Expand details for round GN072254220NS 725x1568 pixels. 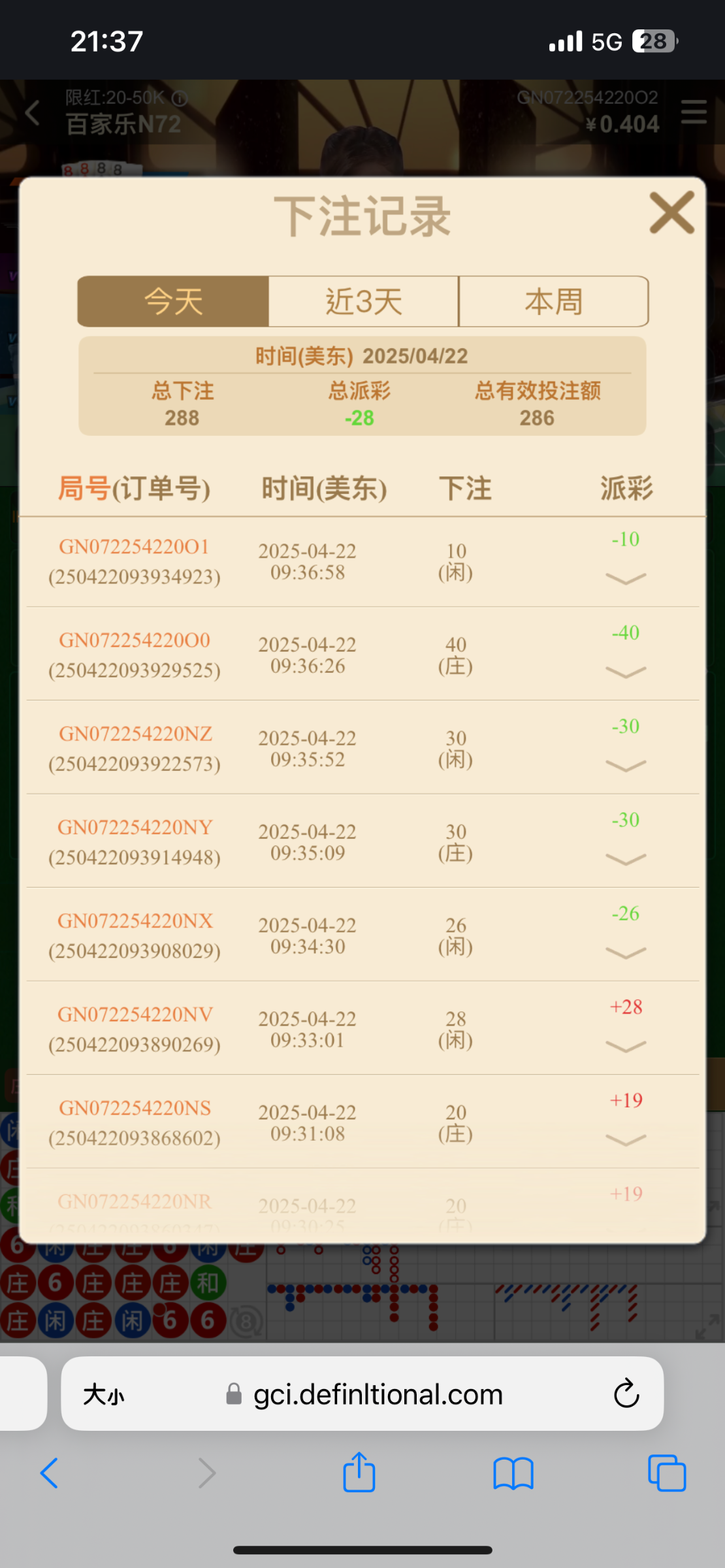coord(626,1139)
